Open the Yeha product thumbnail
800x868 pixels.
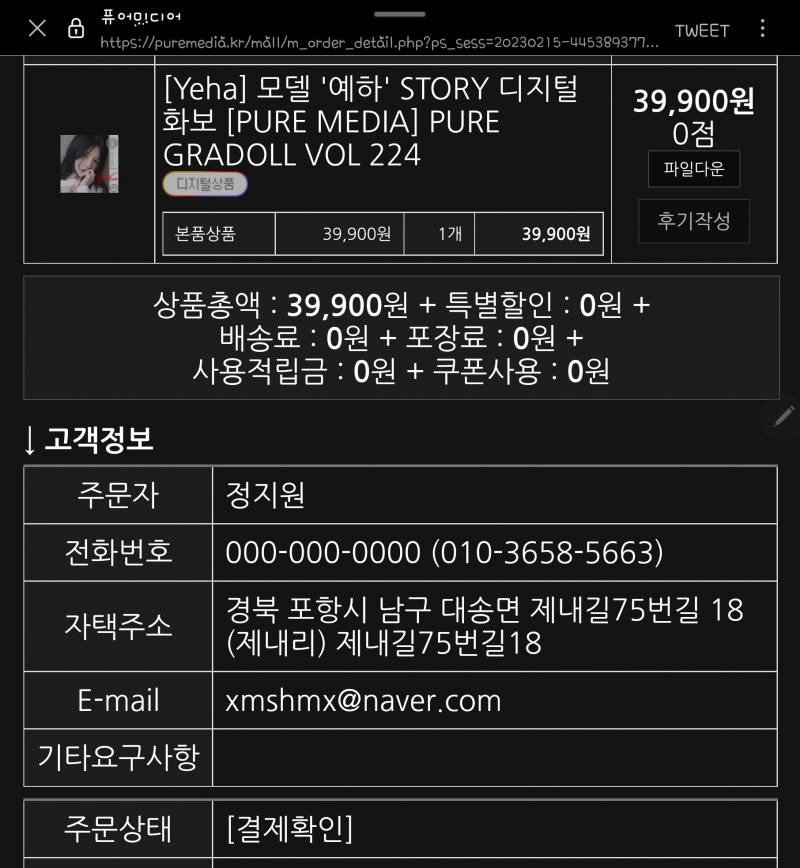coord(89,164)
